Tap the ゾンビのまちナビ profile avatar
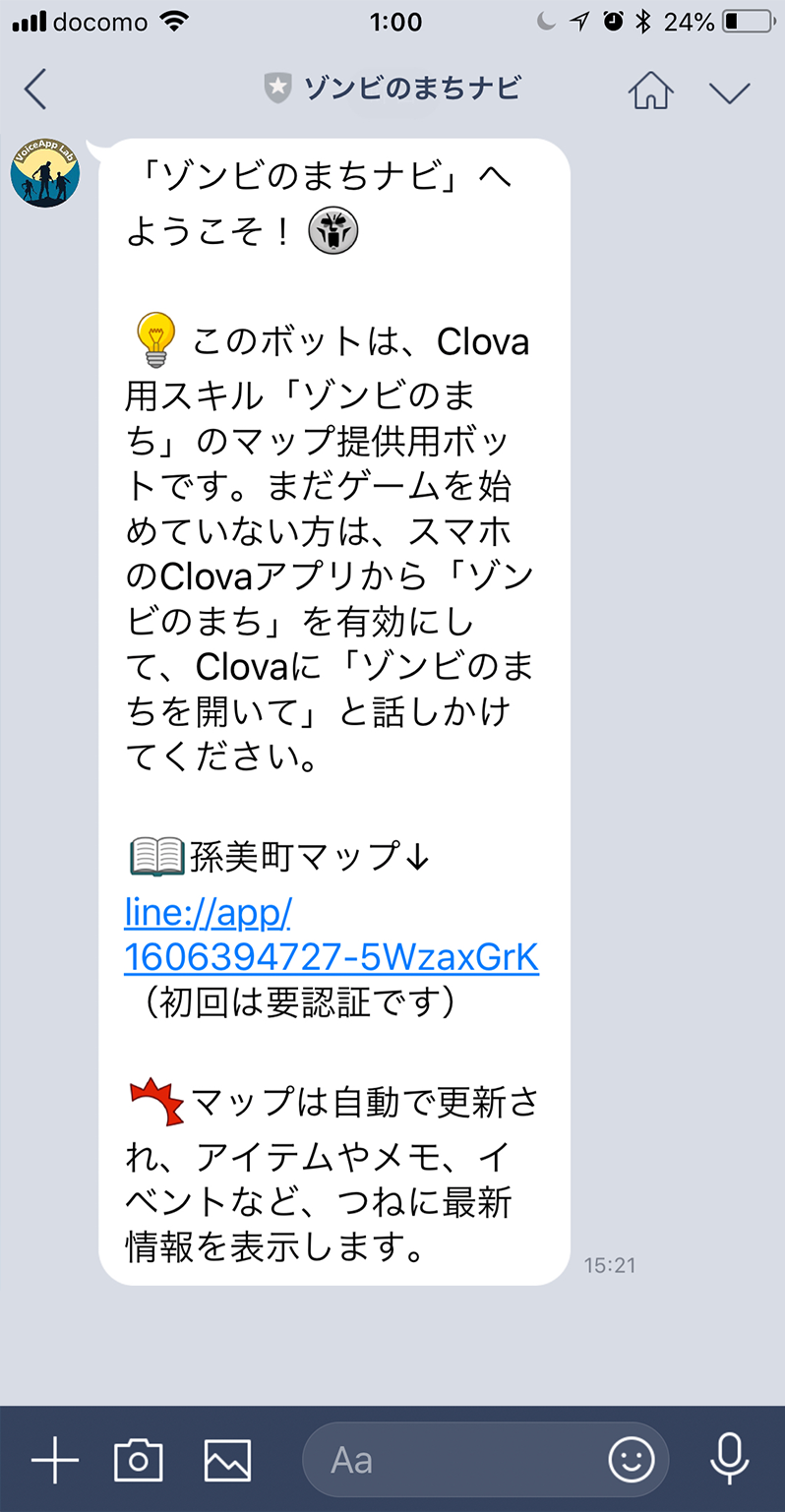Image resolution: width=785 pixels, height=1512 pixels. (44, 172)
